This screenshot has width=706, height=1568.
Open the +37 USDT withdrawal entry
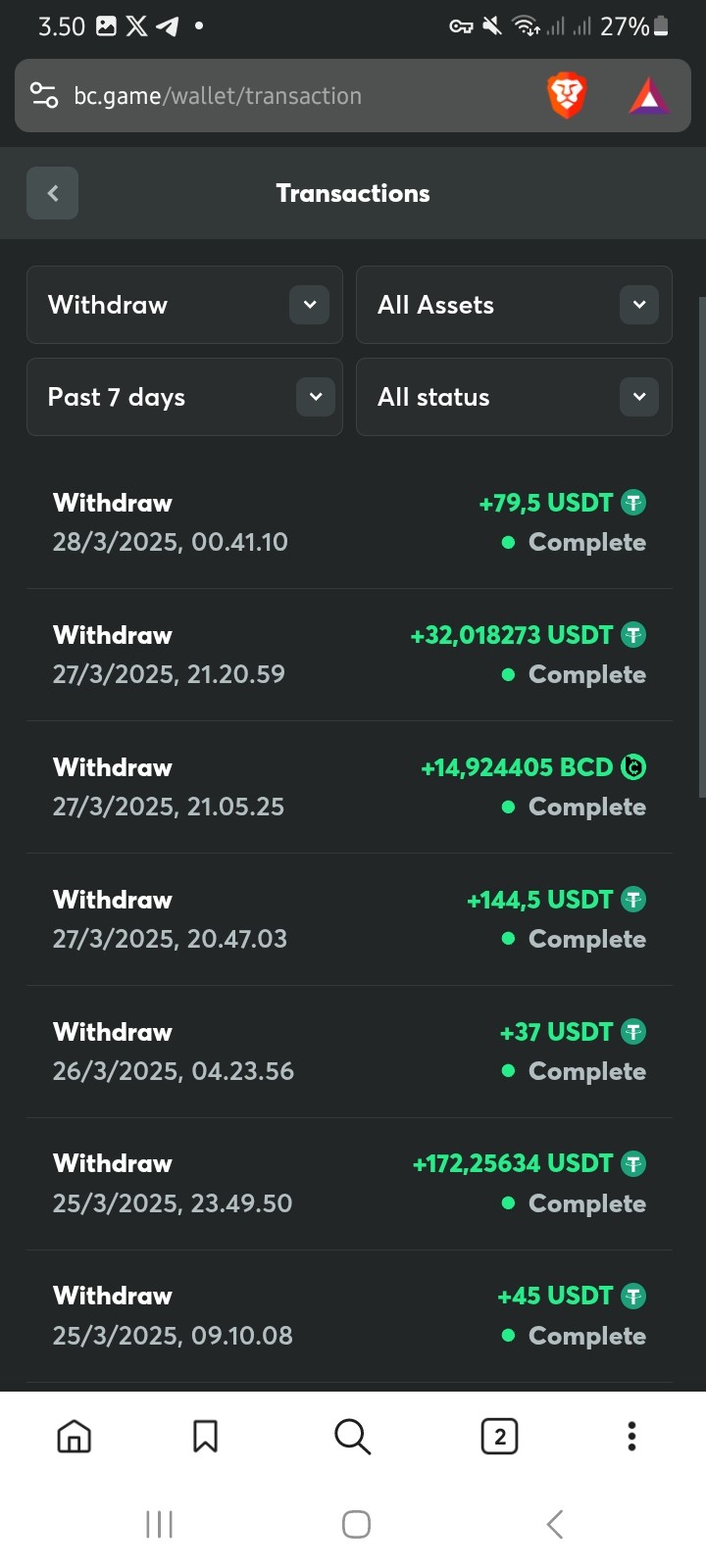[349, 1052]
